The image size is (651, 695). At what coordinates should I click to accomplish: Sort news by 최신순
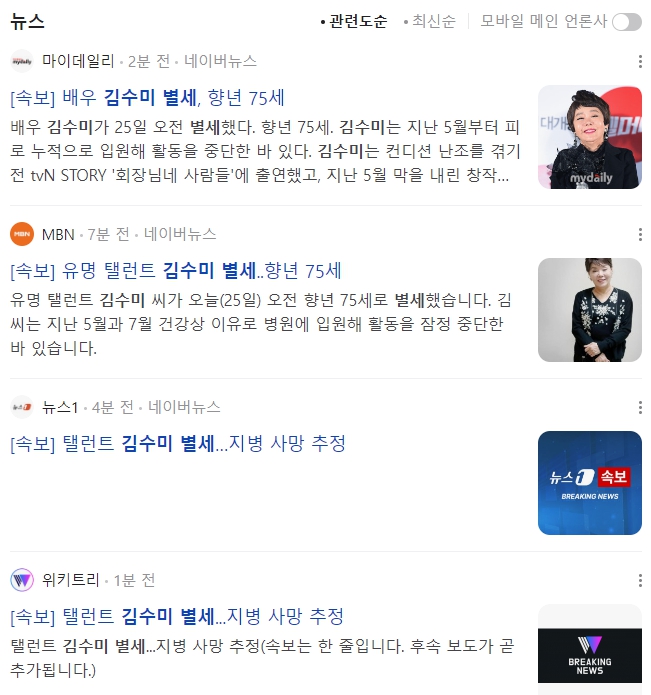click(434, 22)
